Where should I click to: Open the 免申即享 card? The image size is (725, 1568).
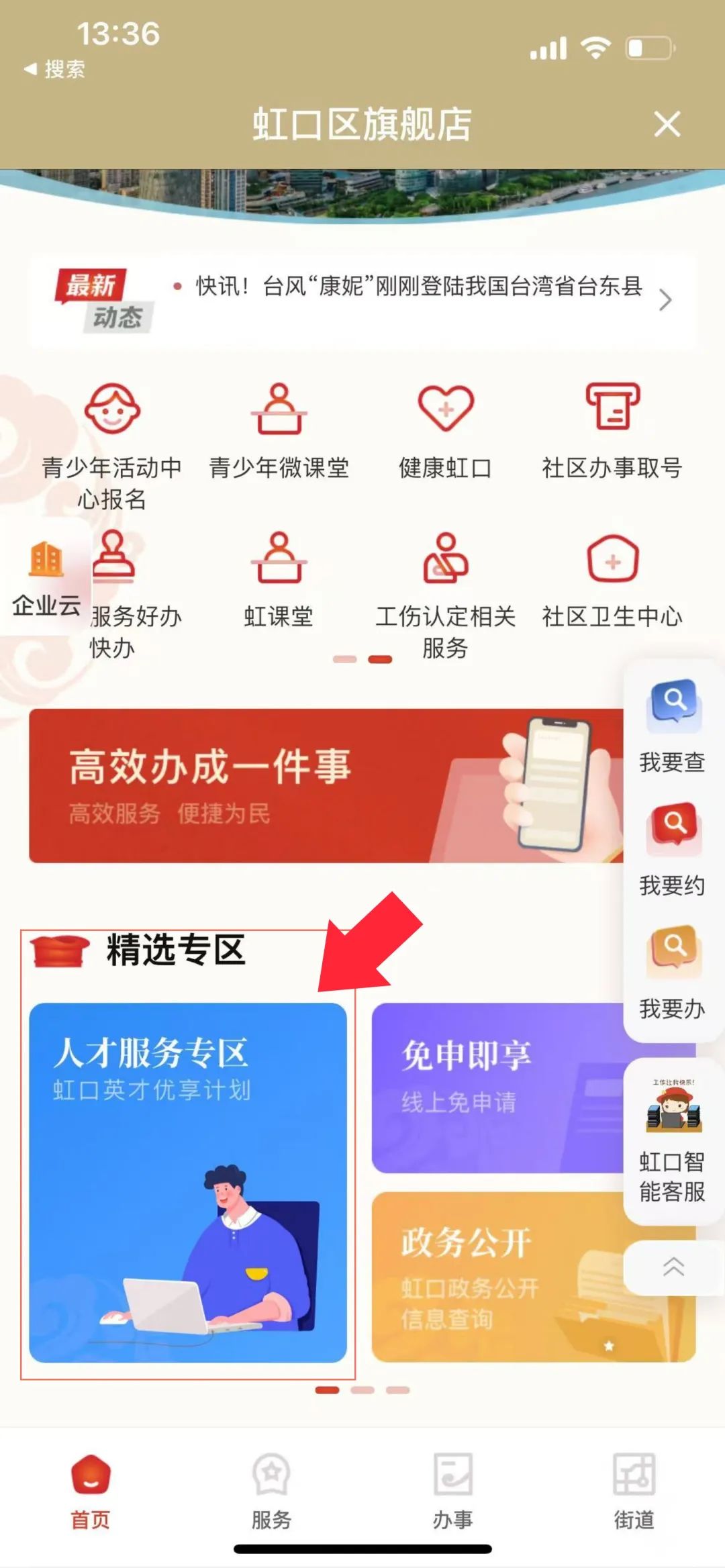click(497, 1088)
